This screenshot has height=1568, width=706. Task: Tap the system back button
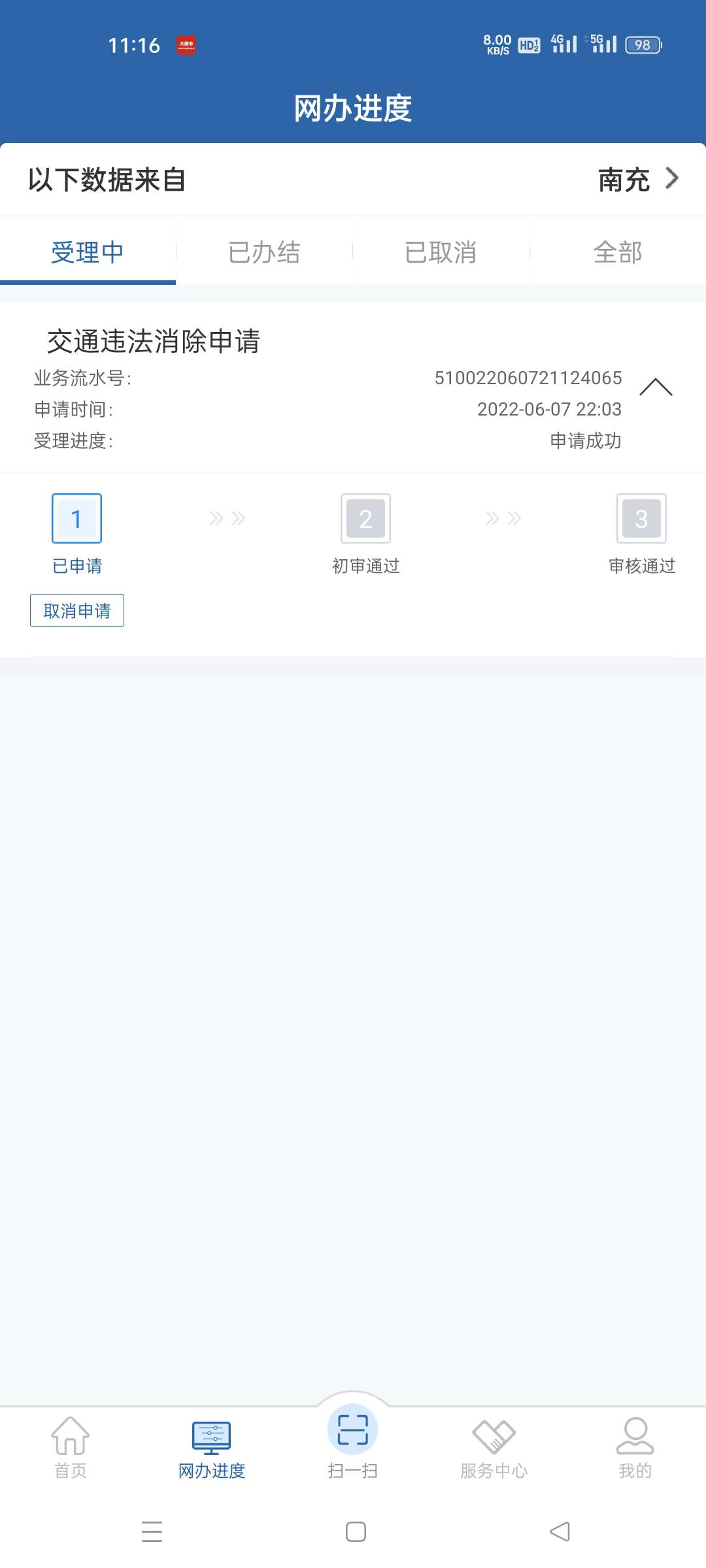(560, 1531)
